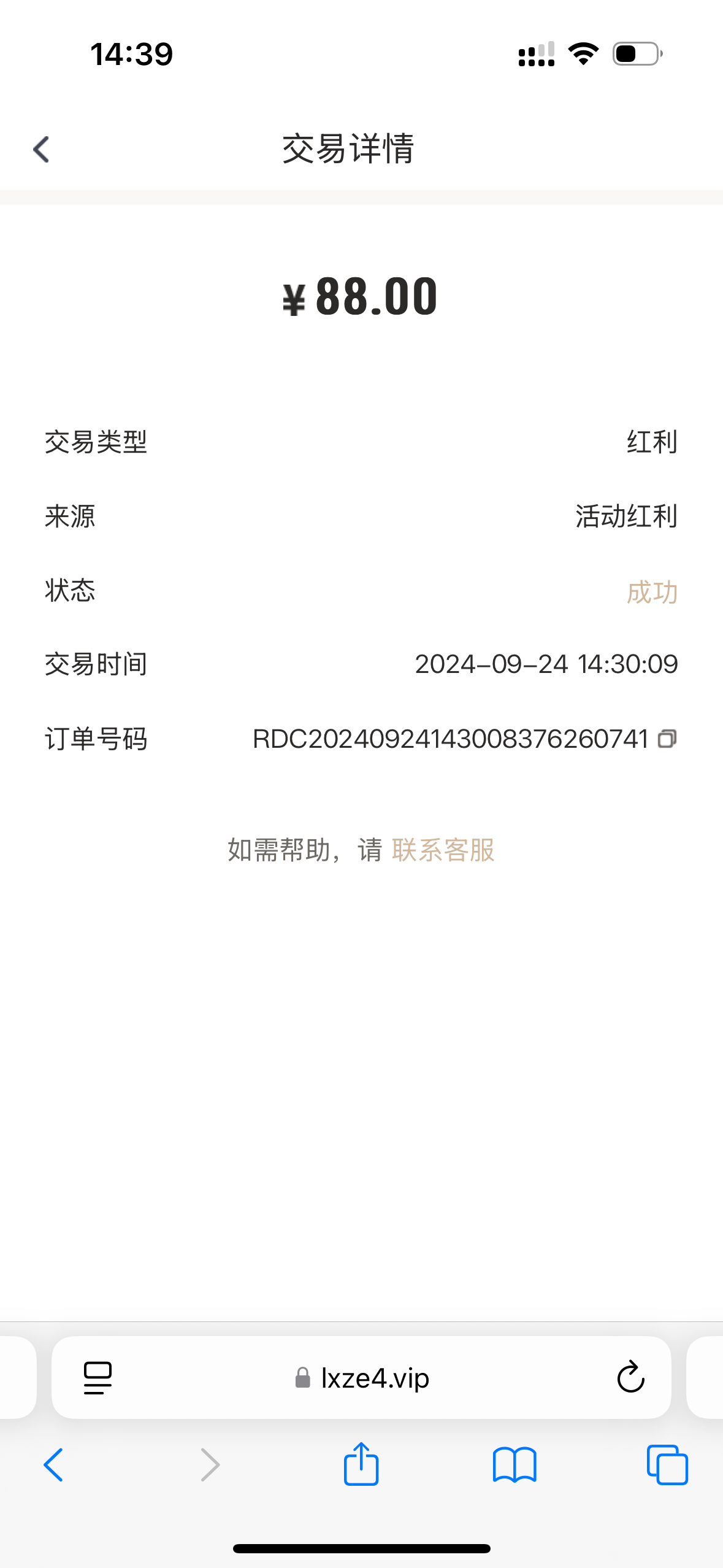Open Safari bookmarks

click(515, 1465)
